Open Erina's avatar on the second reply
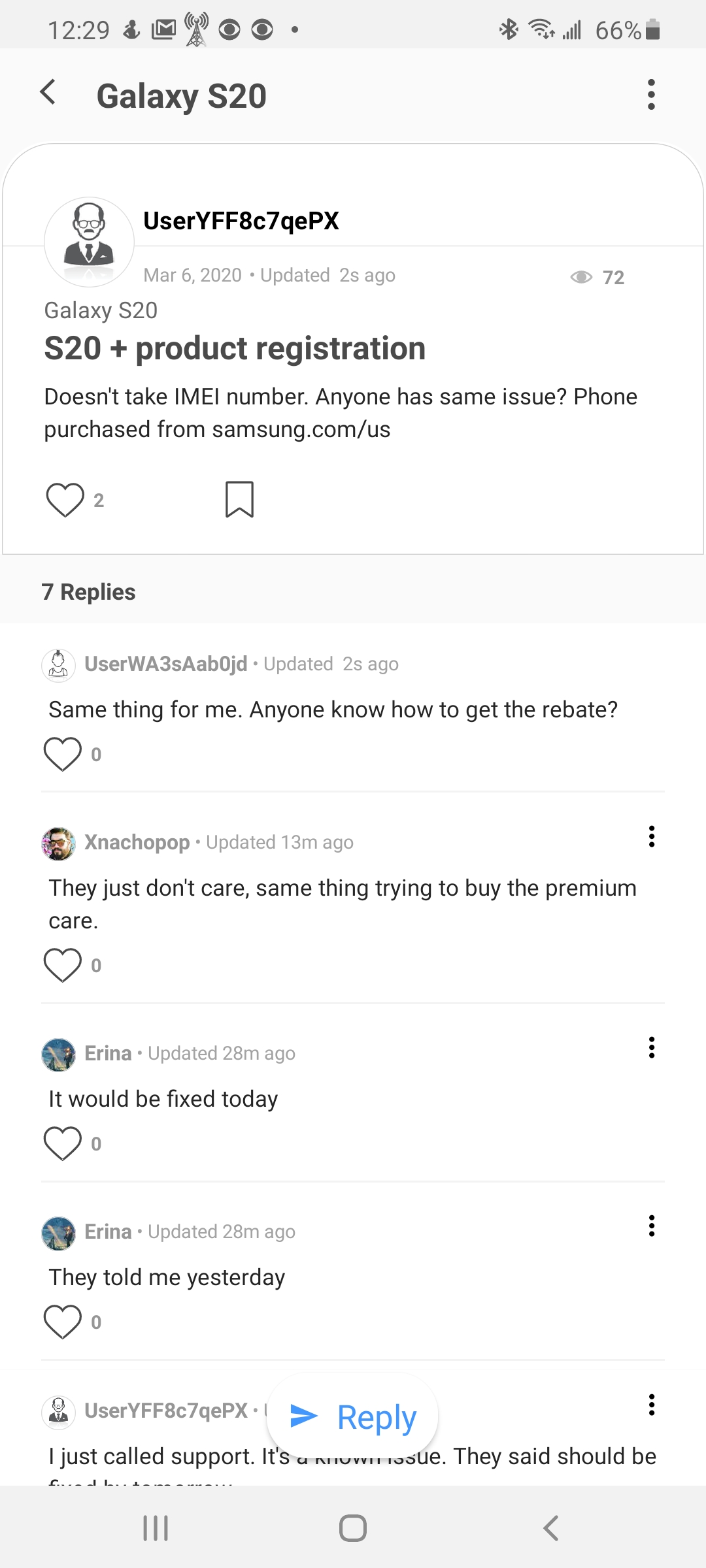This screenshot has height=1568, width=706. (x=59, y=1232)
